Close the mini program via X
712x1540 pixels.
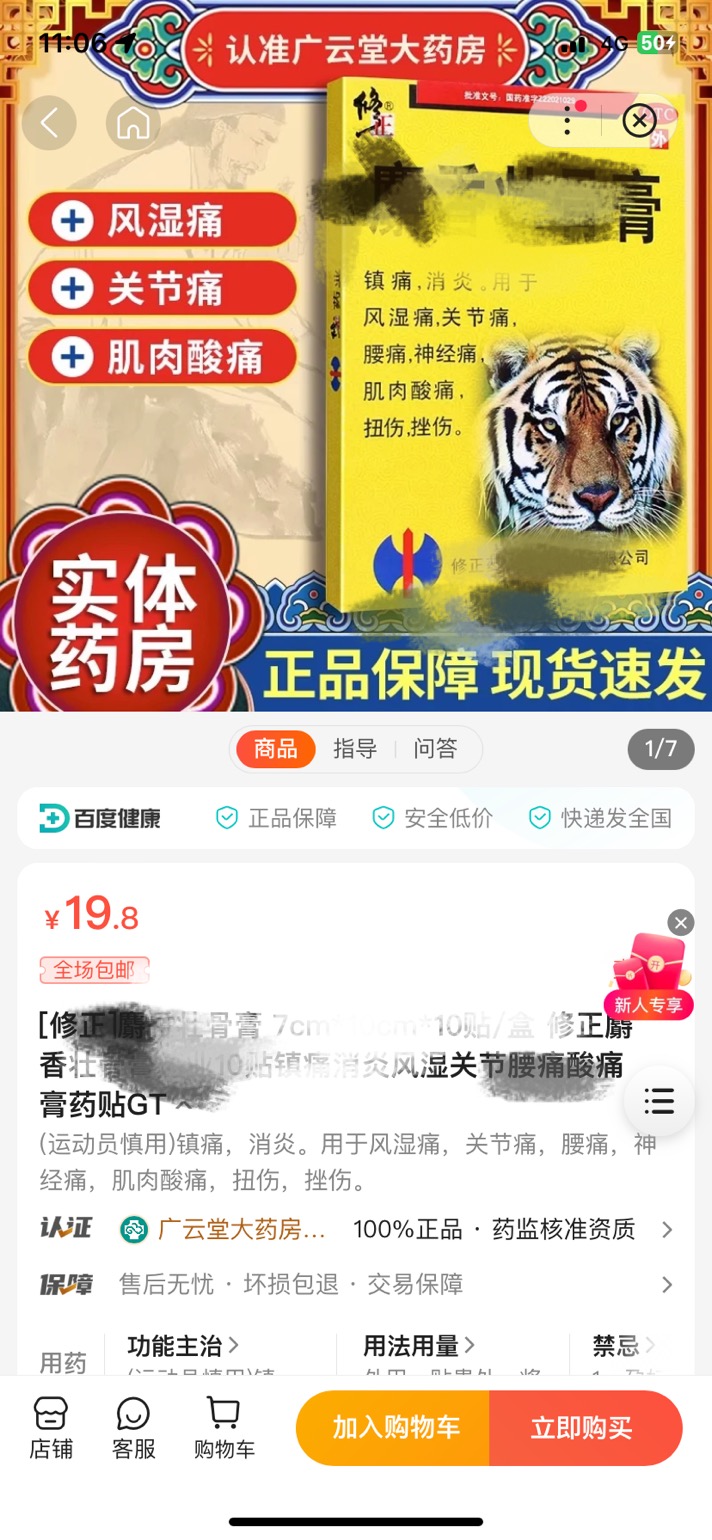639,121
